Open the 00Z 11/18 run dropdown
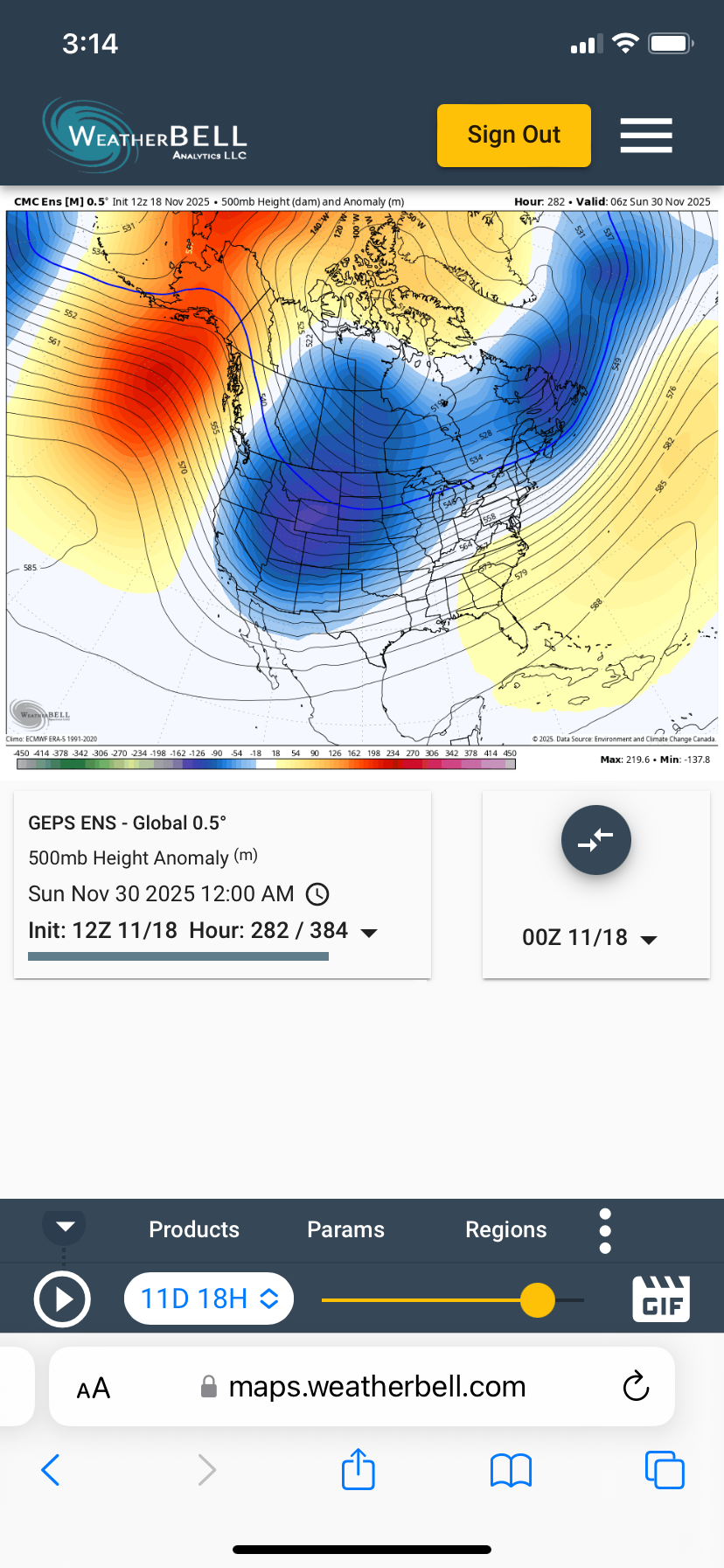724x1568 pixels. point(589,938)
